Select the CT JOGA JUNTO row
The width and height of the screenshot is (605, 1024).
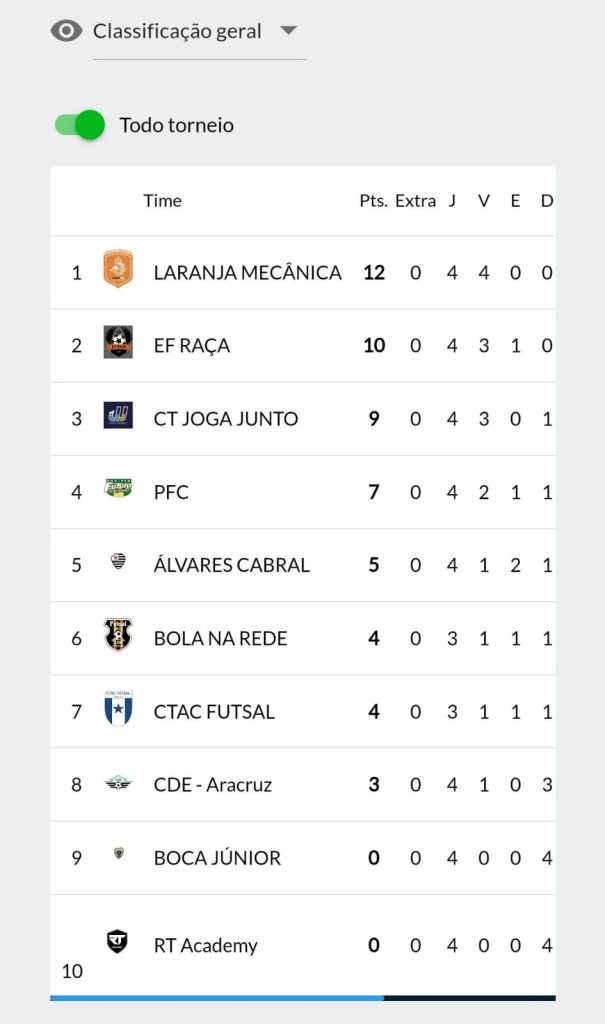point(303,419)
